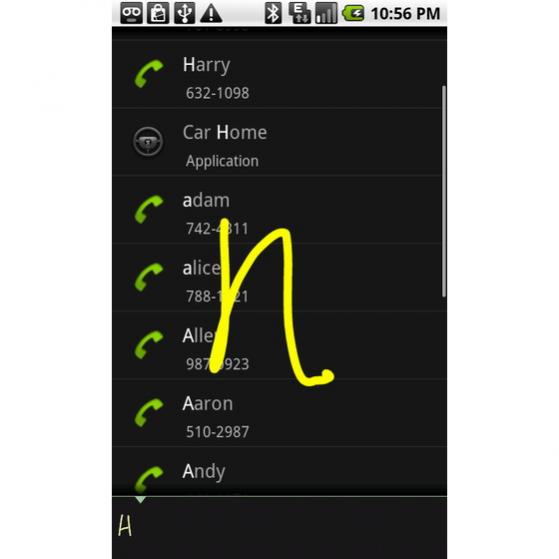Open alice's contact row
559x559 pixels.
[x=279, y=277]
